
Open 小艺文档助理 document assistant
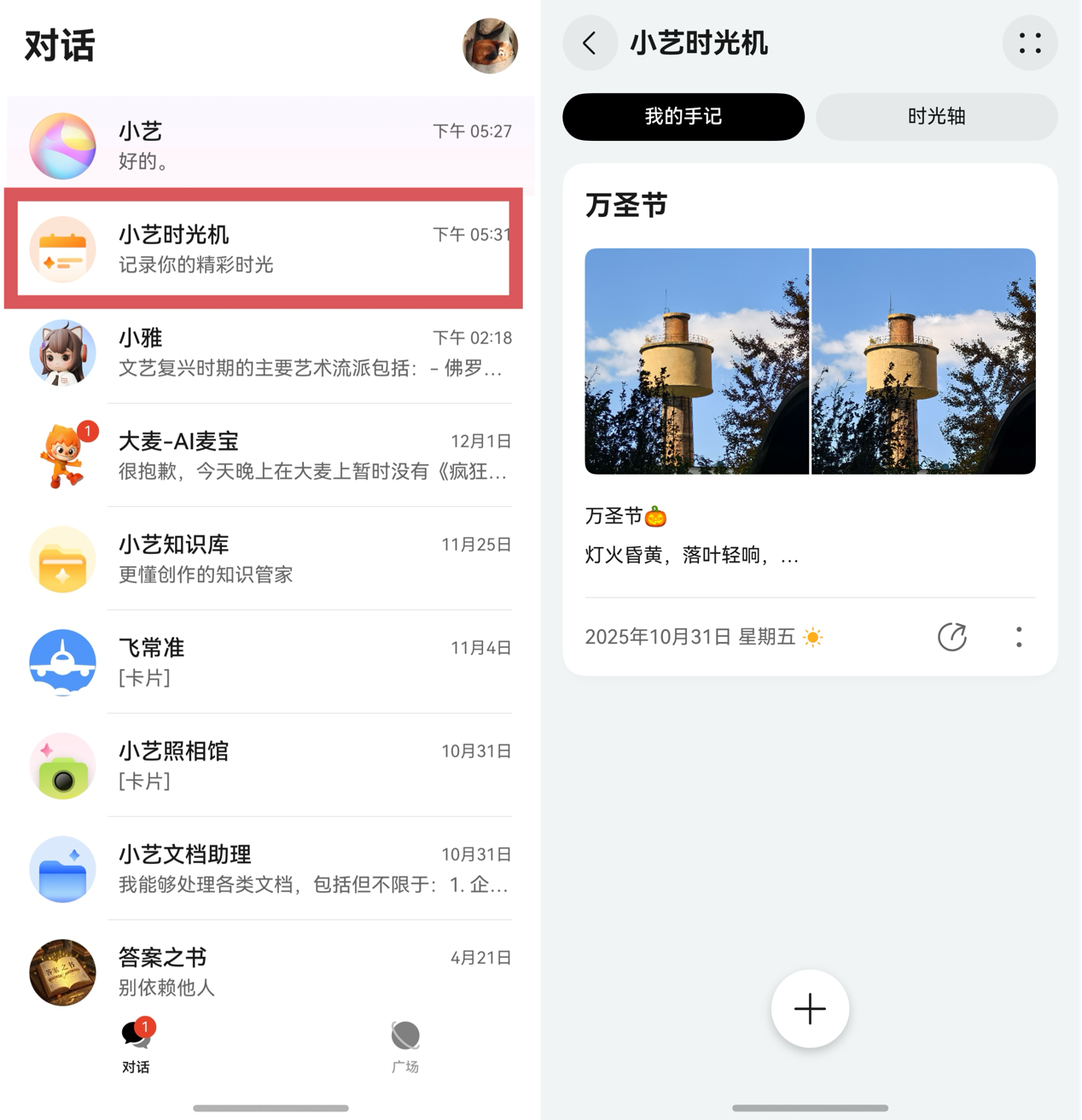click(256, 868)
